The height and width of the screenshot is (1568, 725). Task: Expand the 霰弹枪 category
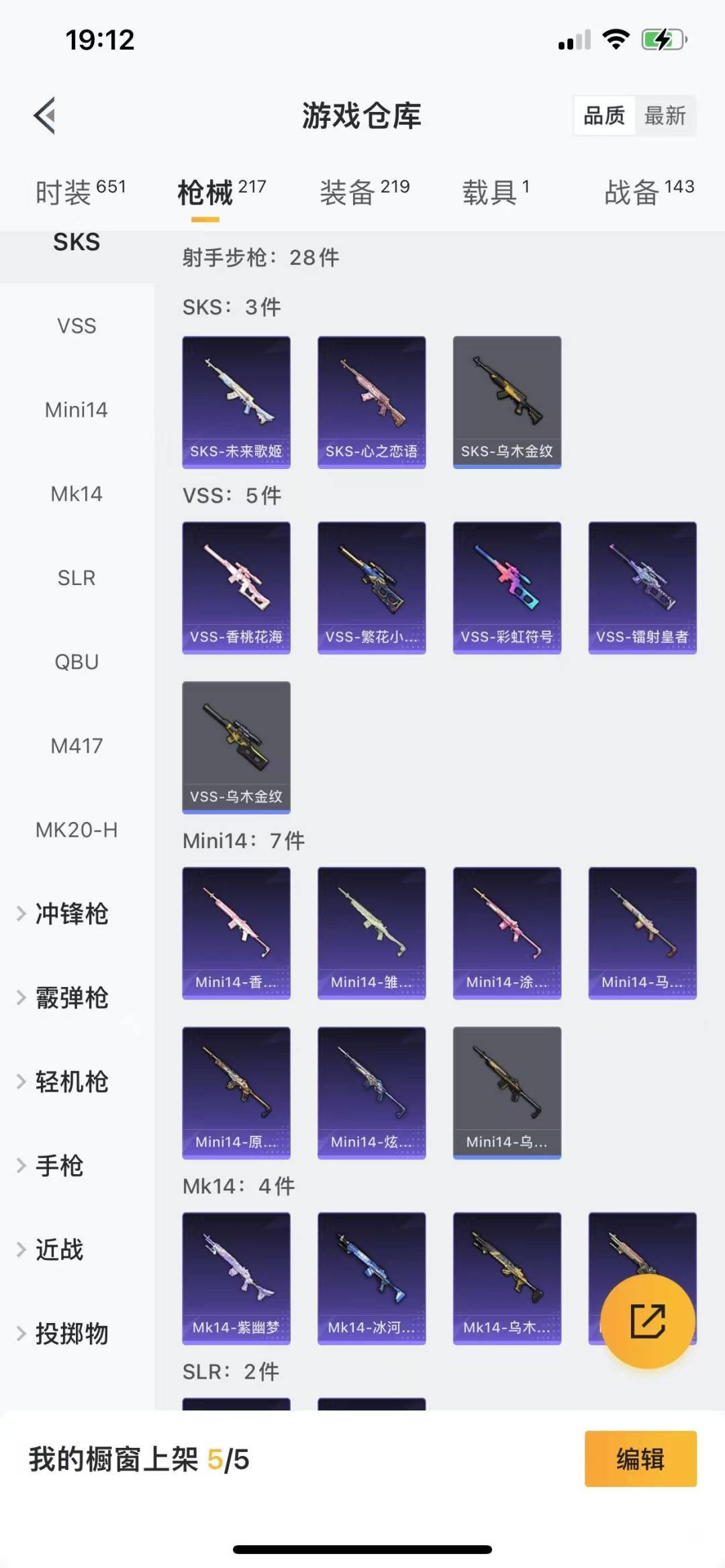(x=70, y=998)
